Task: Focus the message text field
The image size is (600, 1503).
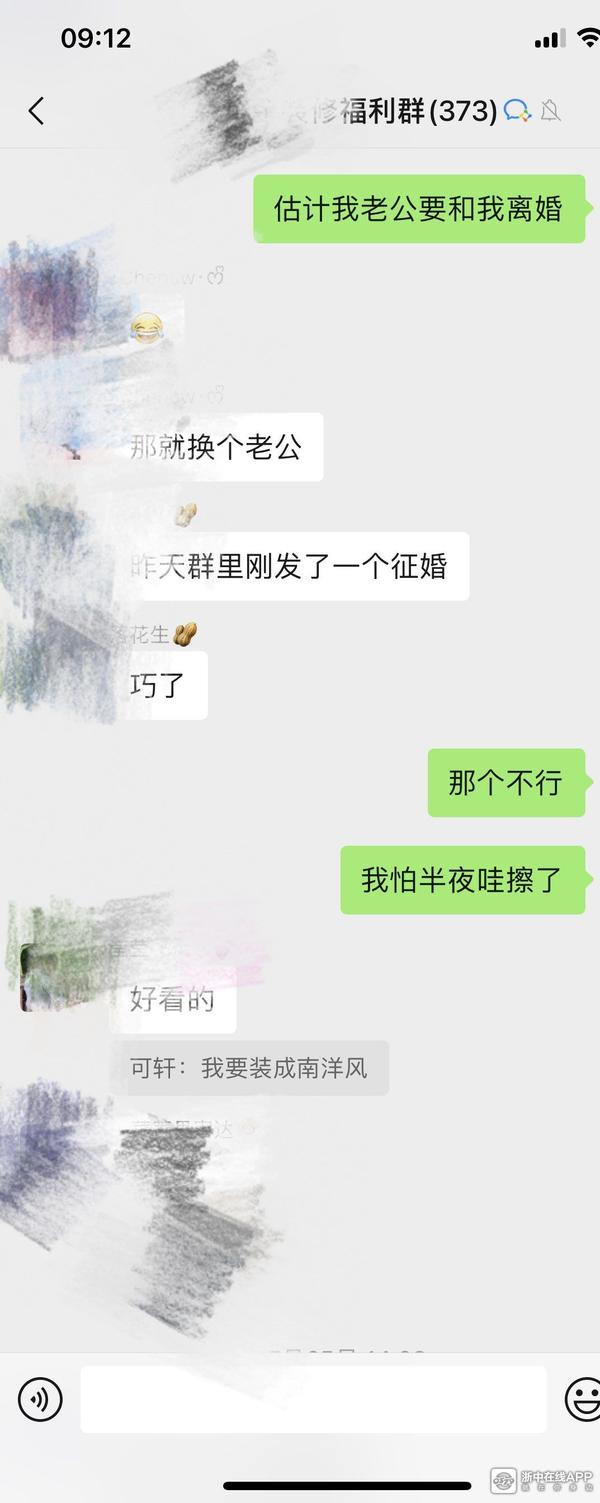Action: (313, 1399)
